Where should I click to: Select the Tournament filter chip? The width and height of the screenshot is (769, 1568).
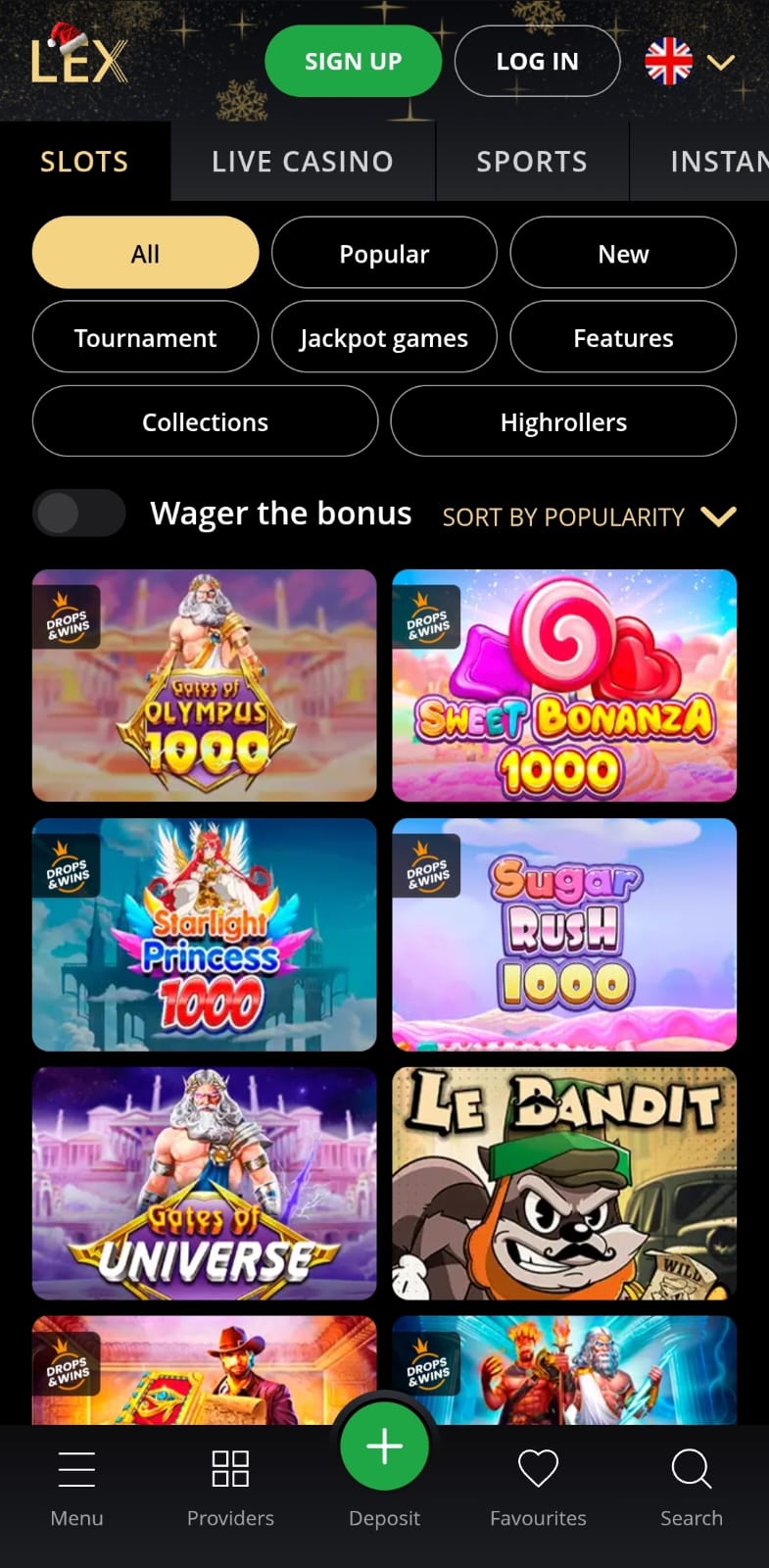145,338
